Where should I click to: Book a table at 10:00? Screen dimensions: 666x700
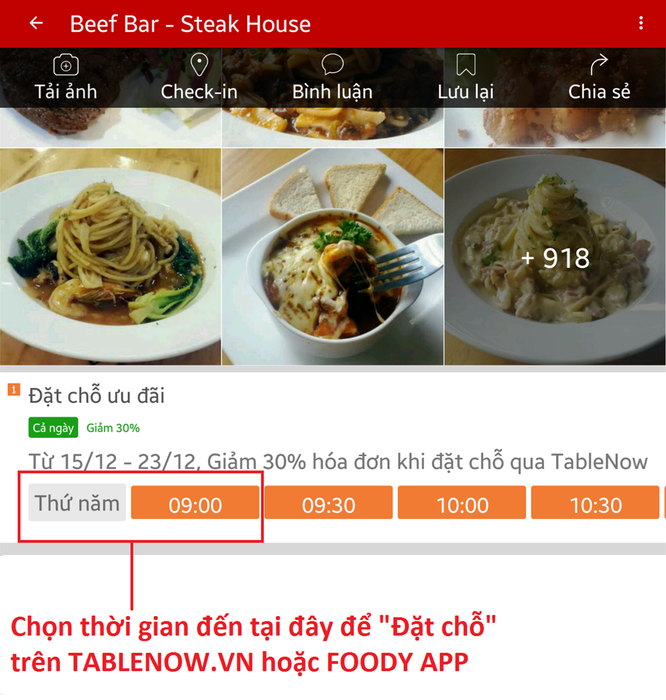(462, 504)
